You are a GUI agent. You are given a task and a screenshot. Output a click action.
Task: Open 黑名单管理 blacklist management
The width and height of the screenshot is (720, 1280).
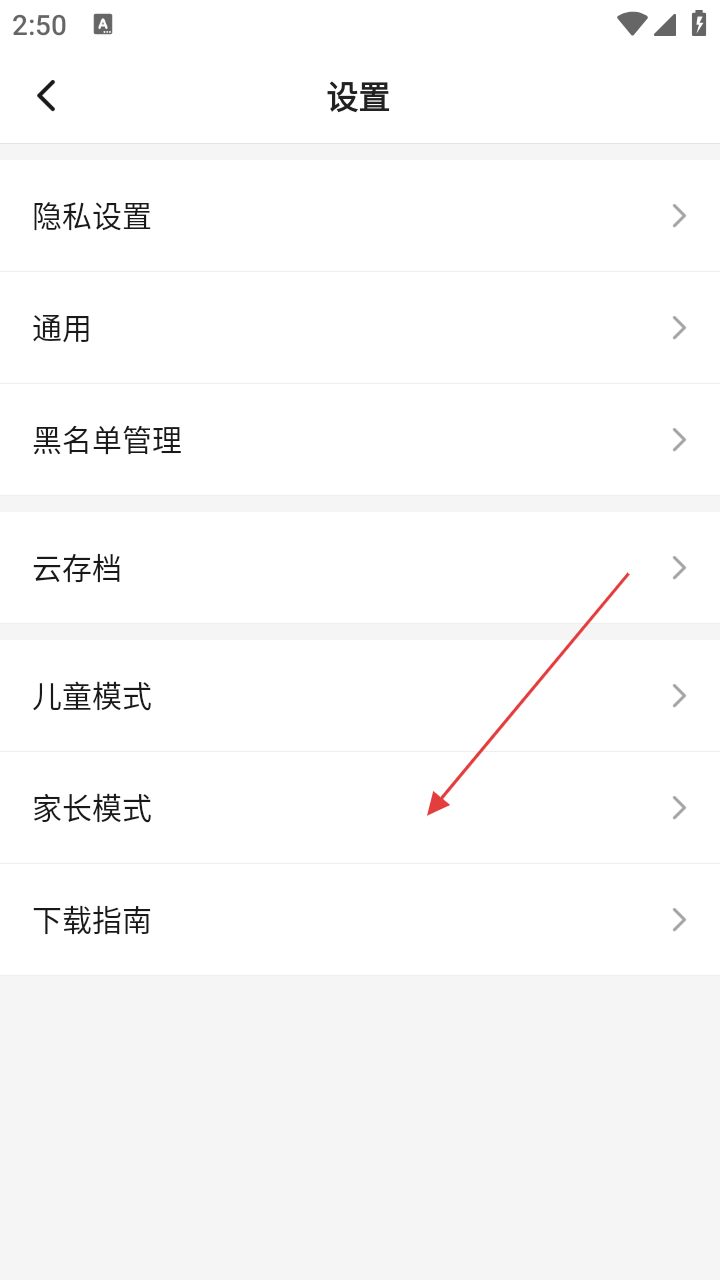click(x=360, y=440)
